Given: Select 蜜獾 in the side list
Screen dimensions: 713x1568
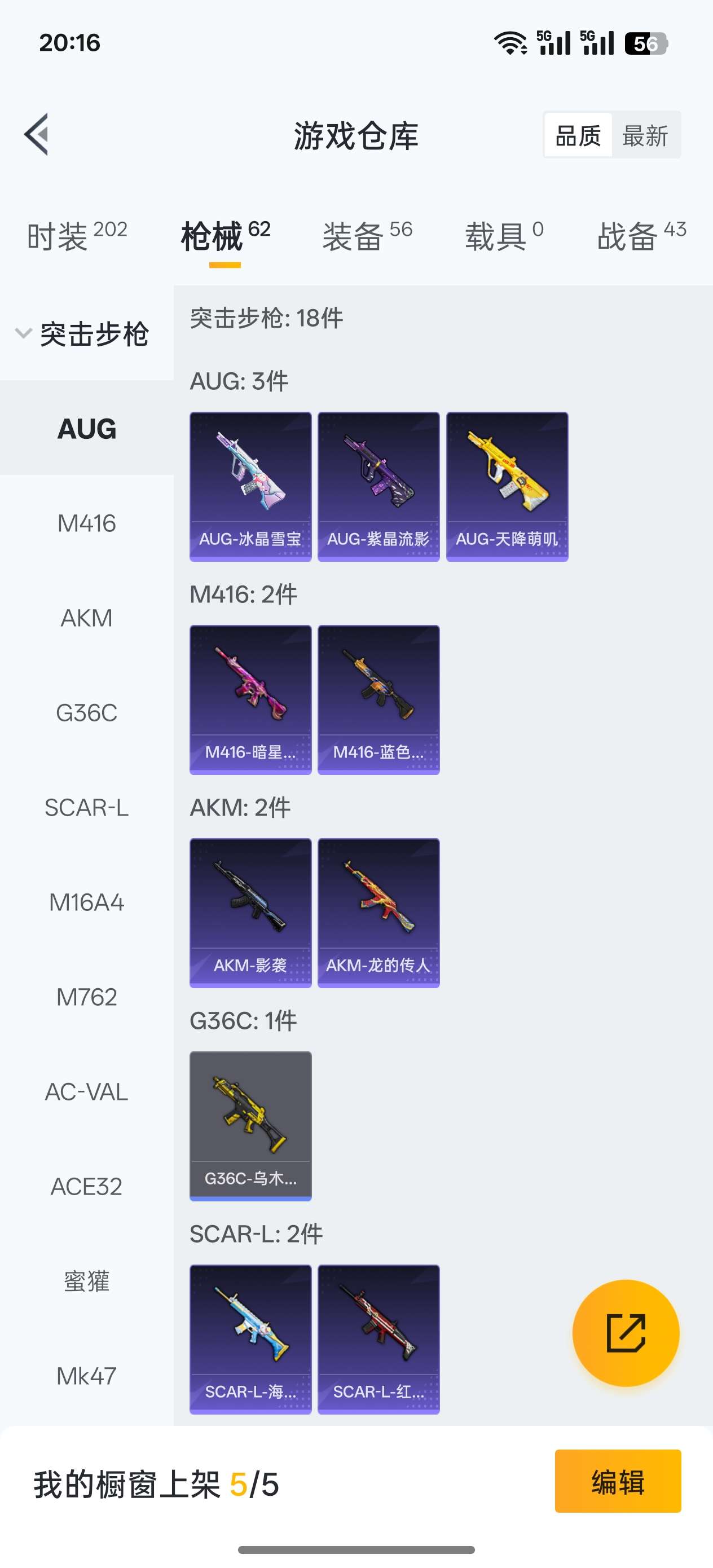Looking at the screenshot, I should tap(86, 1281).
